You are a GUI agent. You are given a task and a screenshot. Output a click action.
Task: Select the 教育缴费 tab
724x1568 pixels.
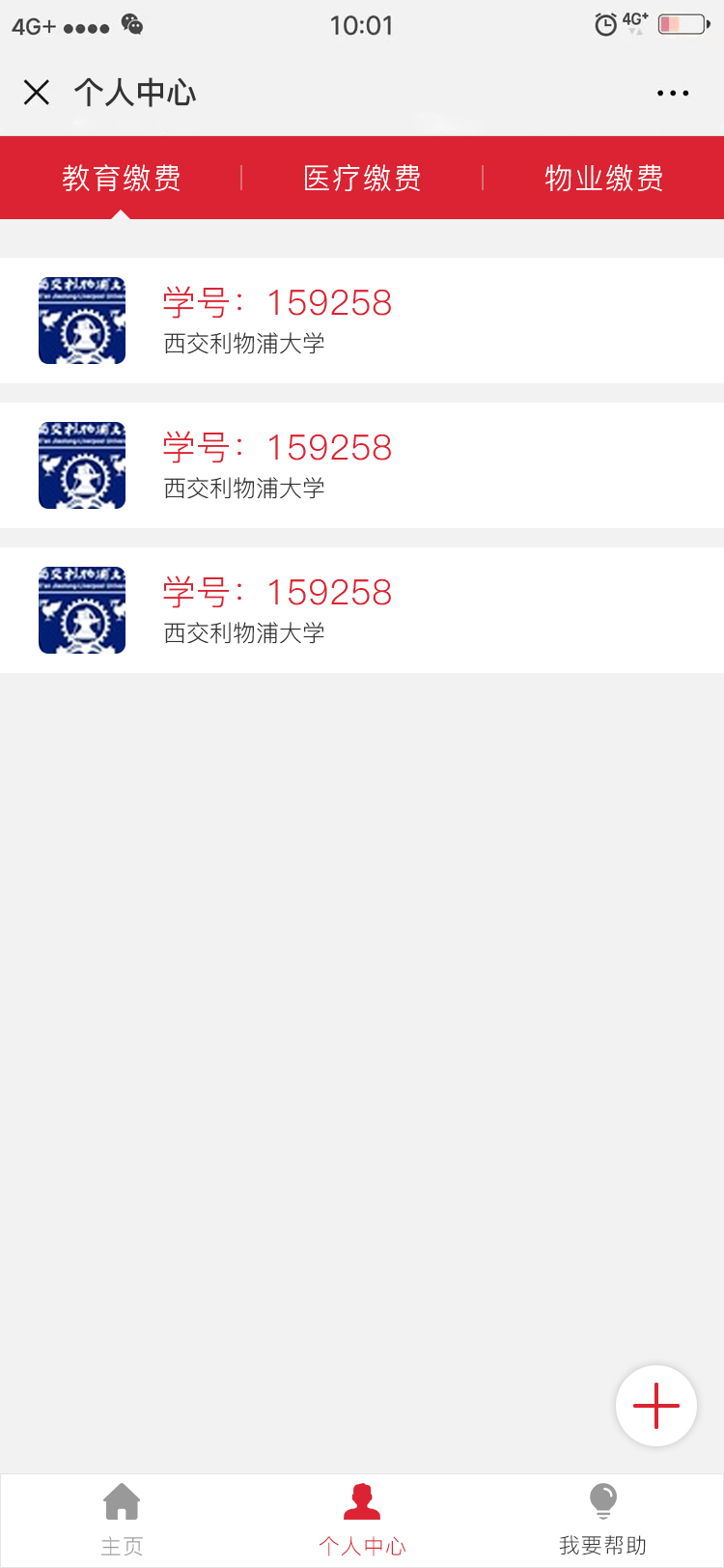click(x=122, y=178)
